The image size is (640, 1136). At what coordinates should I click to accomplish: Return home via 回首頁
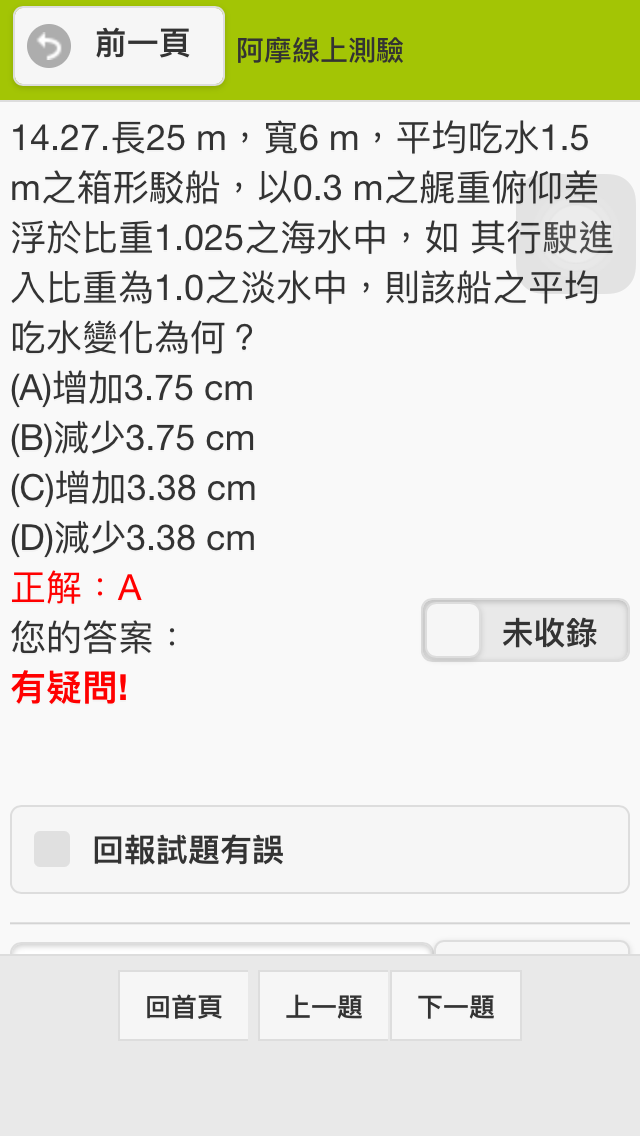pos(183,1006)
